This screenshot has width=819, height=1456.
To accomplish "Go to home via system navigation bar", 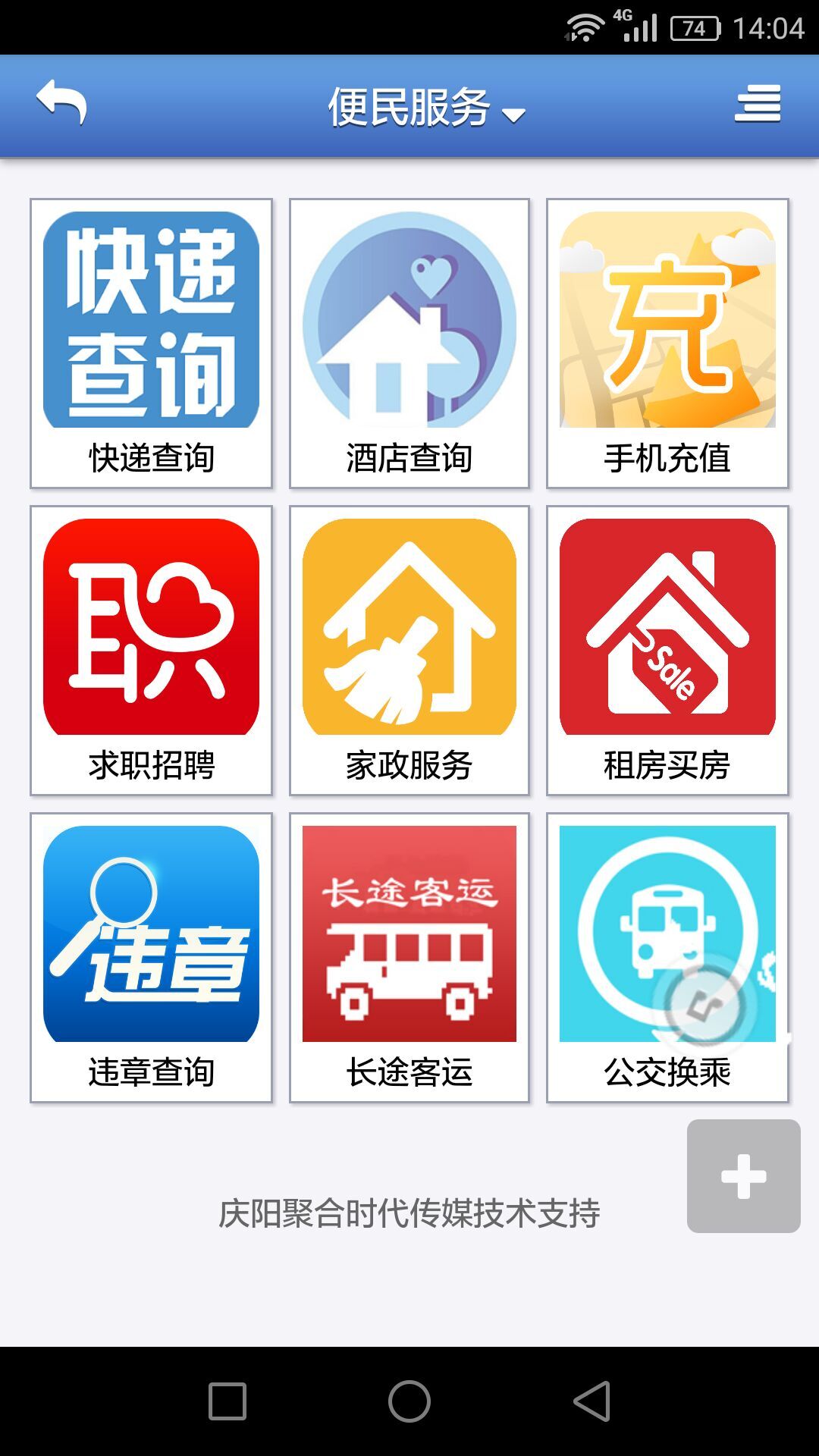I will coord(409,1401).
